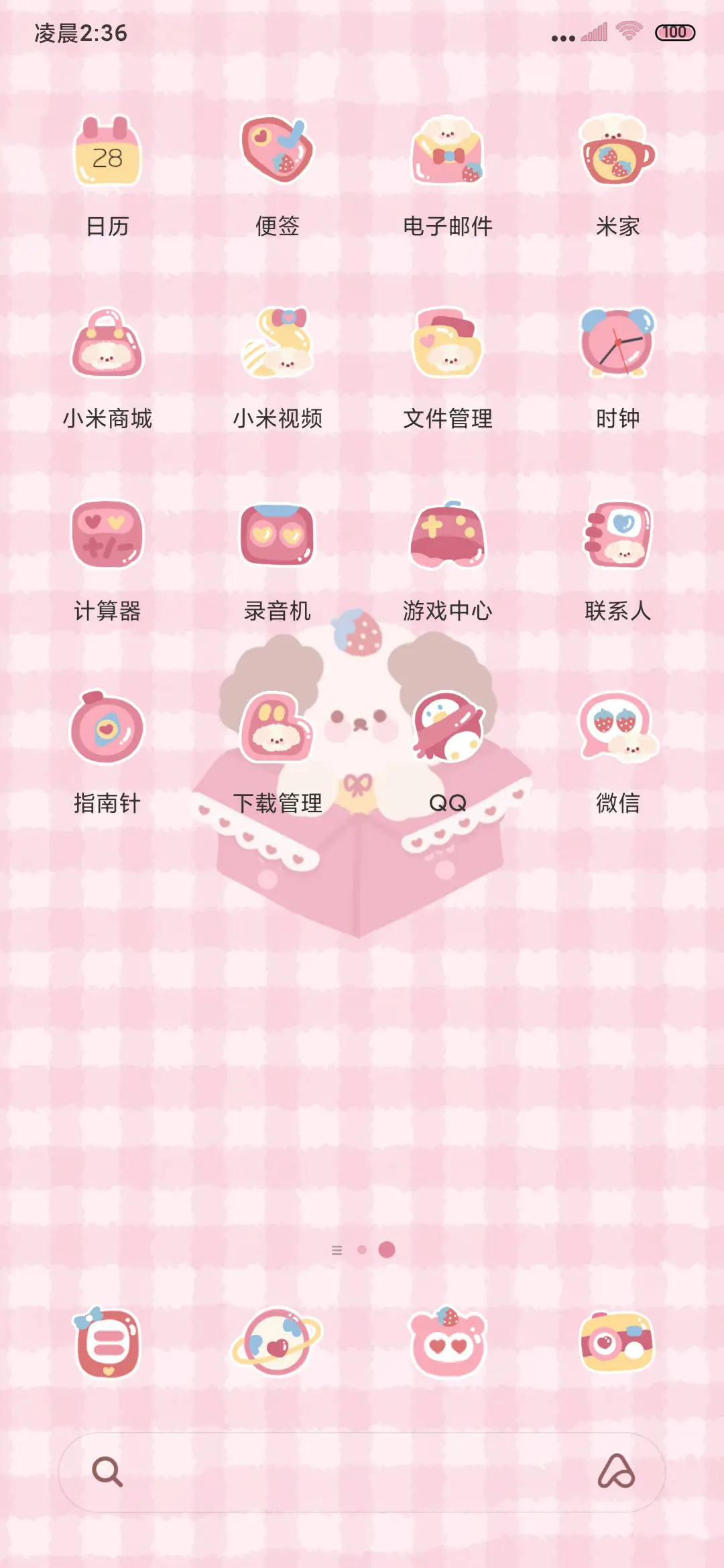This screenshot has width=724, height=1568.
Task: Open 下载管理 download manager
Action: (278, 730)
